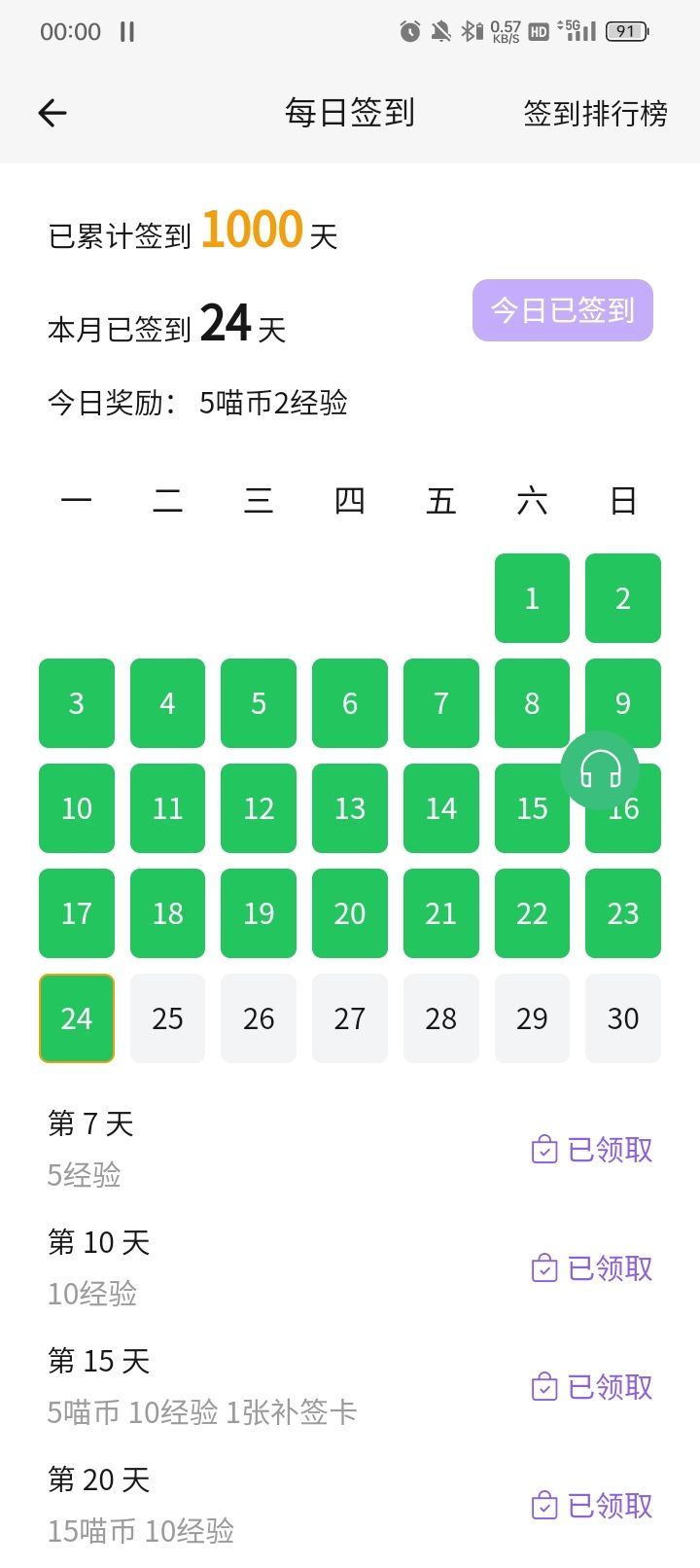Click 已领取 link for 第15天

click(x=611, y=1387)
